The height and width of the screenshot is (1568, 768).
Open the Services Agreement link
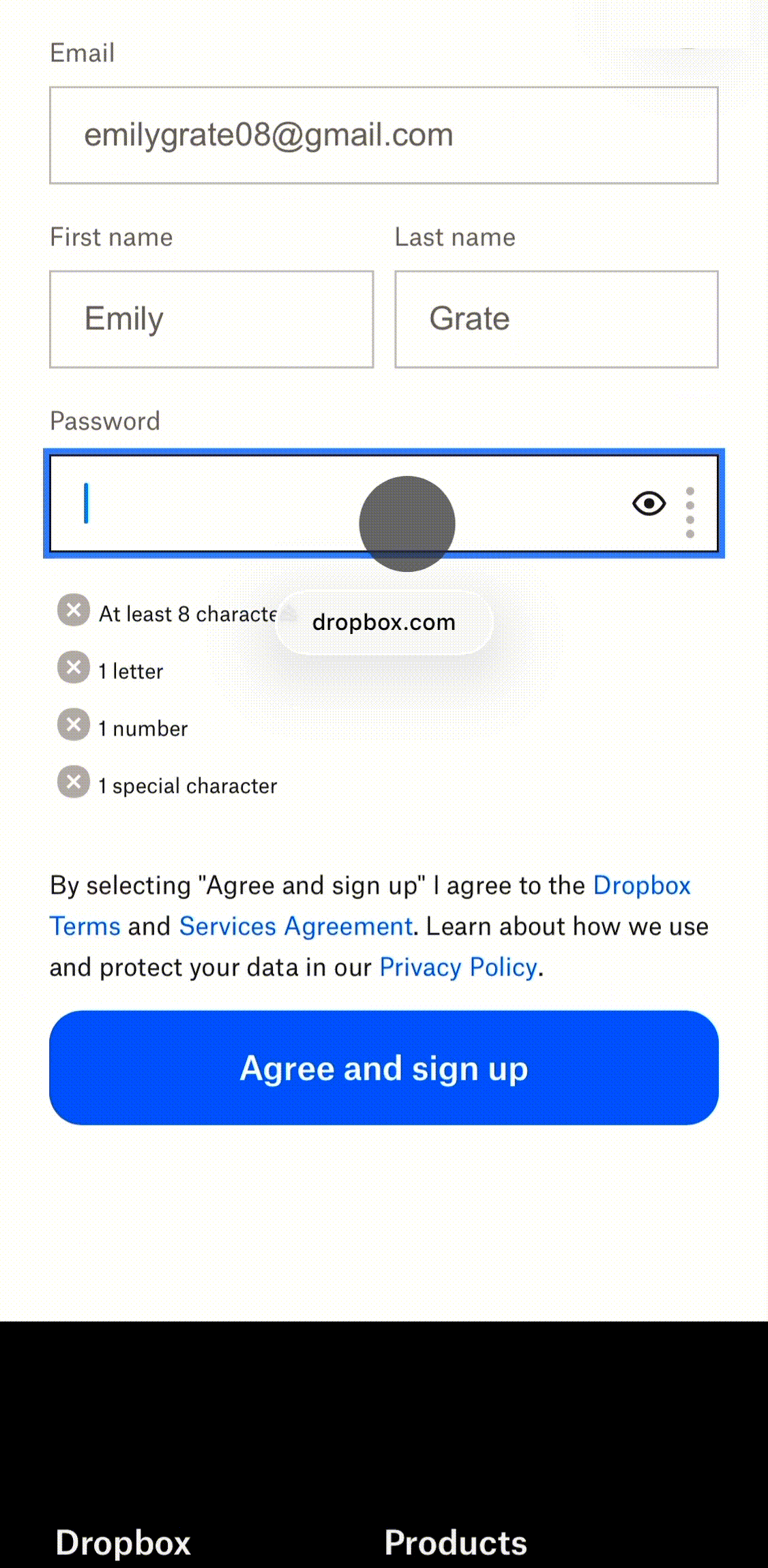[x=295, y=926]
